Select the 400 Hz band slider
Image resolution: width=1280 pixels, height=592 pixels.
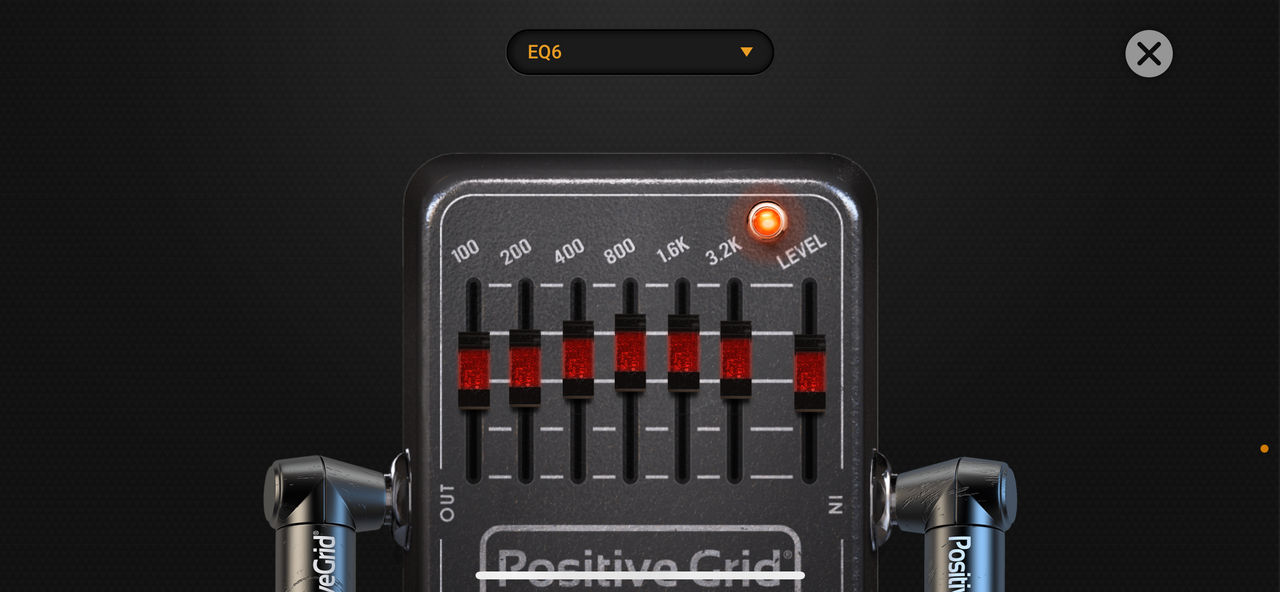[x=578, y=359]
